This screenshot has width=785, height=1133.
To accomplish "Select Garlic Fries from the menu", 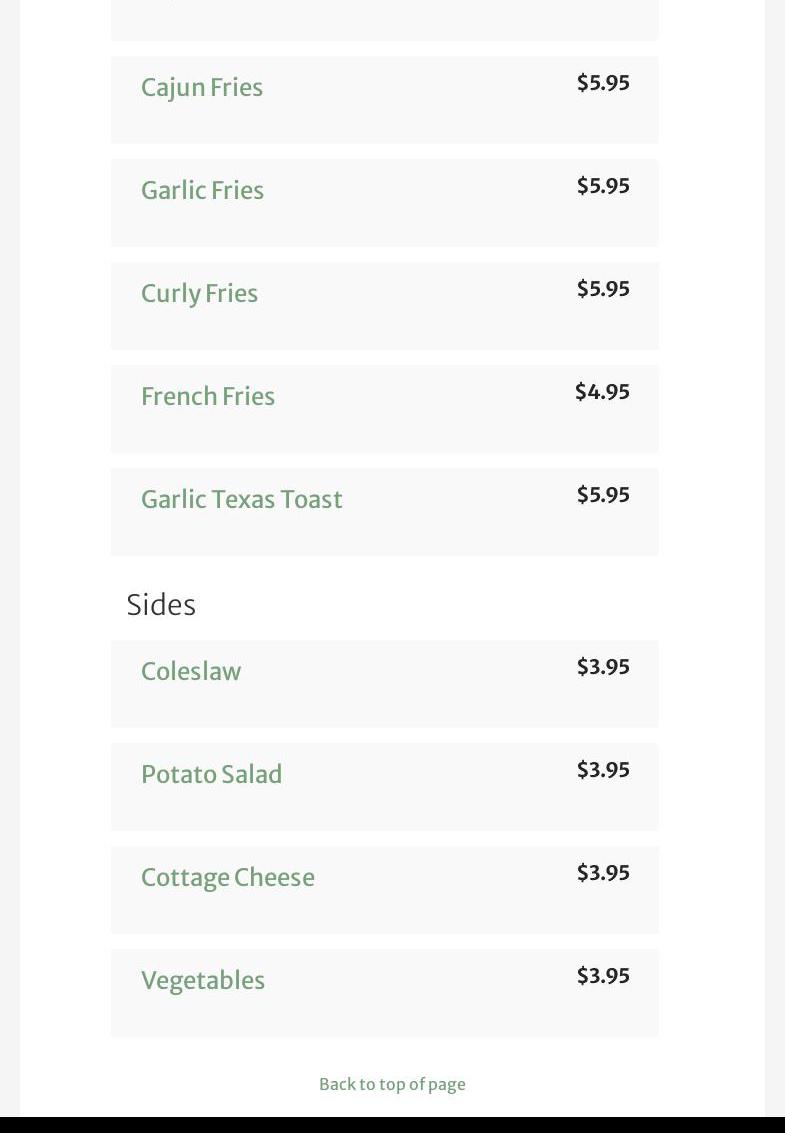I will pyautogui.click(x=203, y=191).
